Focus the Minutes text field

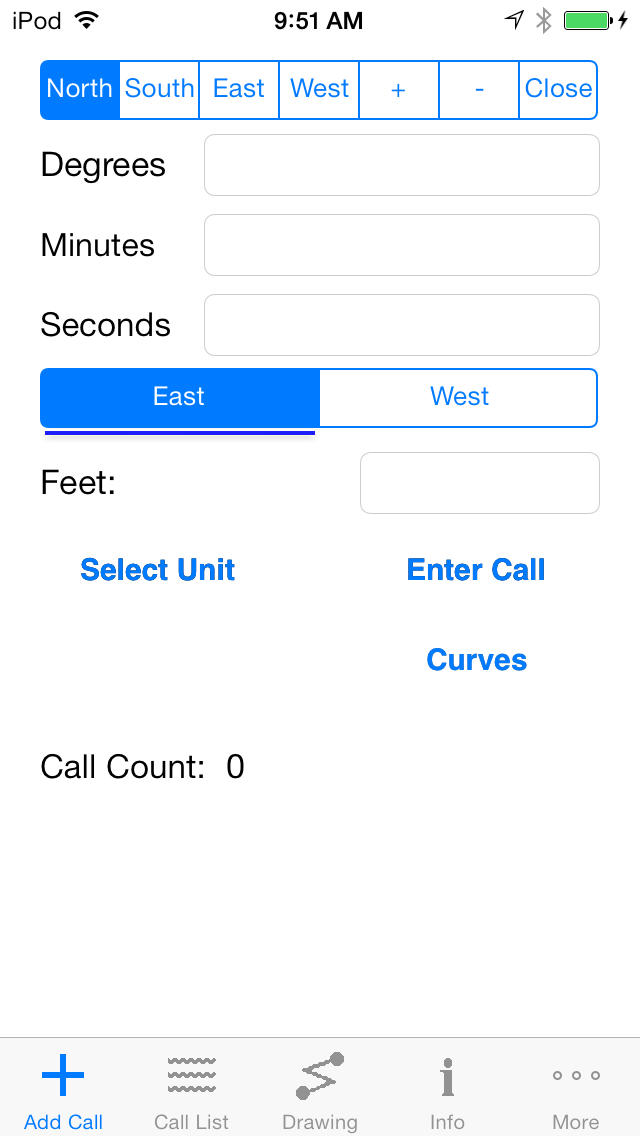pos(402,245)
